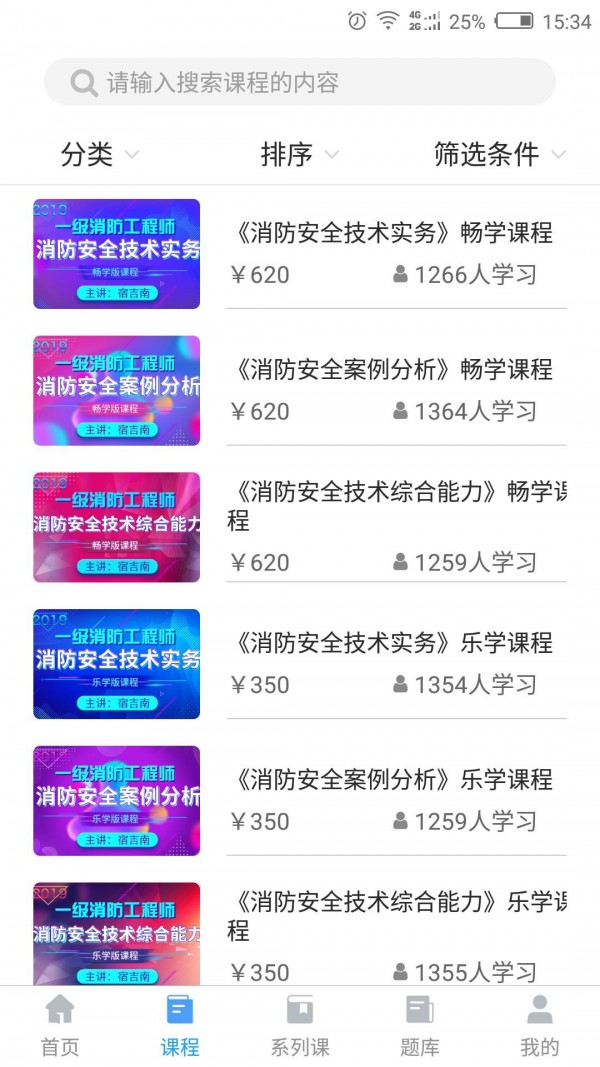Select the 课程 tab
This screenshot has height=1067, width=600.
[180, 1026]
